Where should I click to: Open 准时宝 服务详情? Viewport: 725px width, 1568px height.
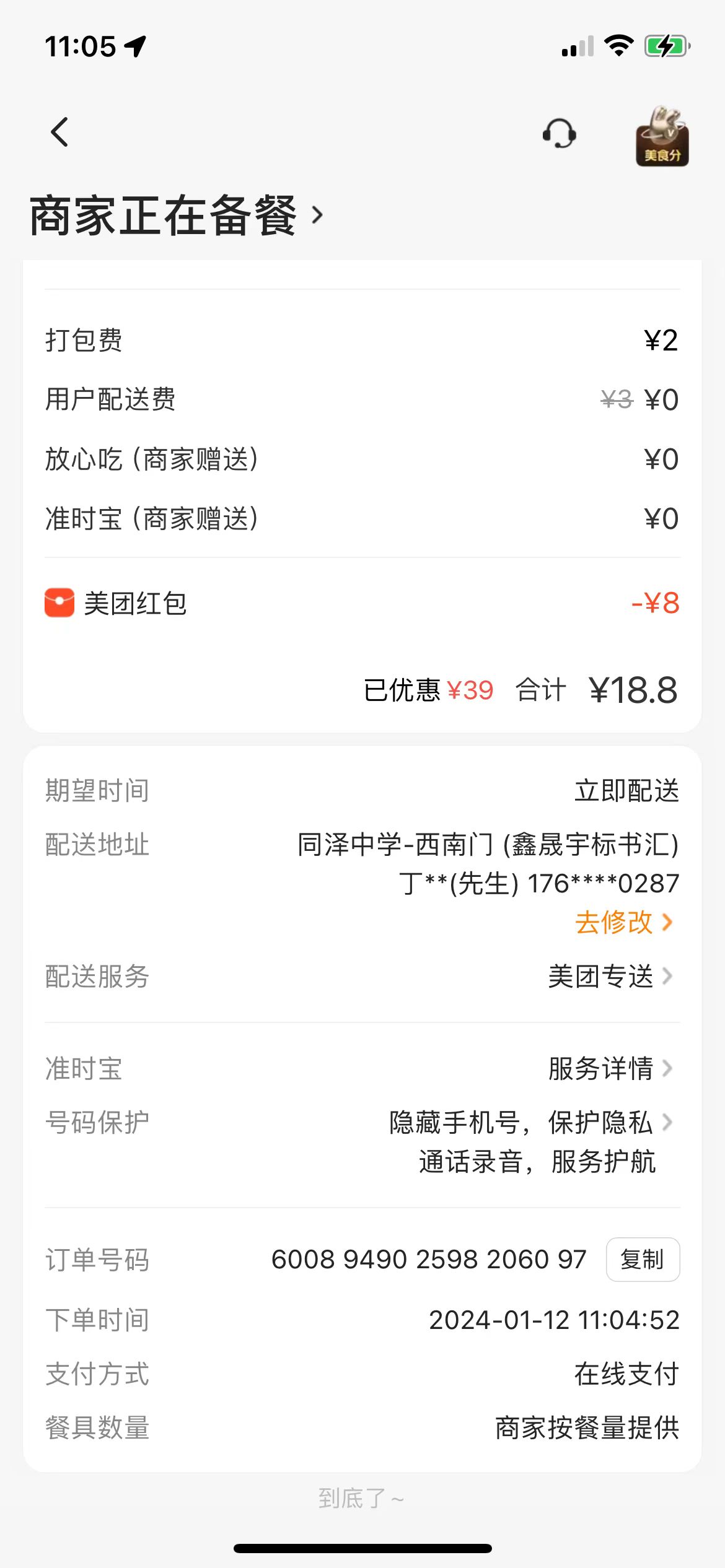click(610, 1068)
